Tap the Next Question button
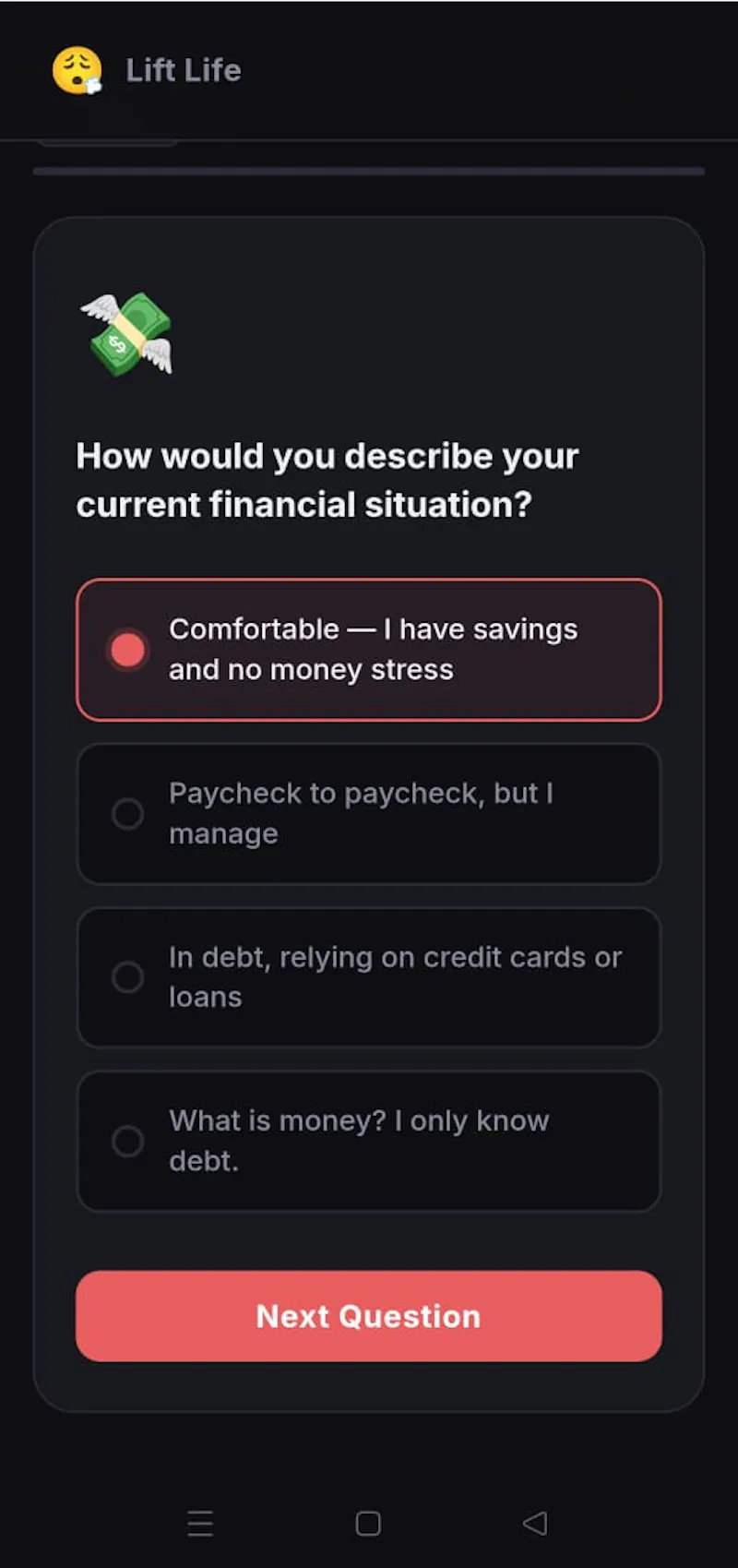 pos(369,1316)
